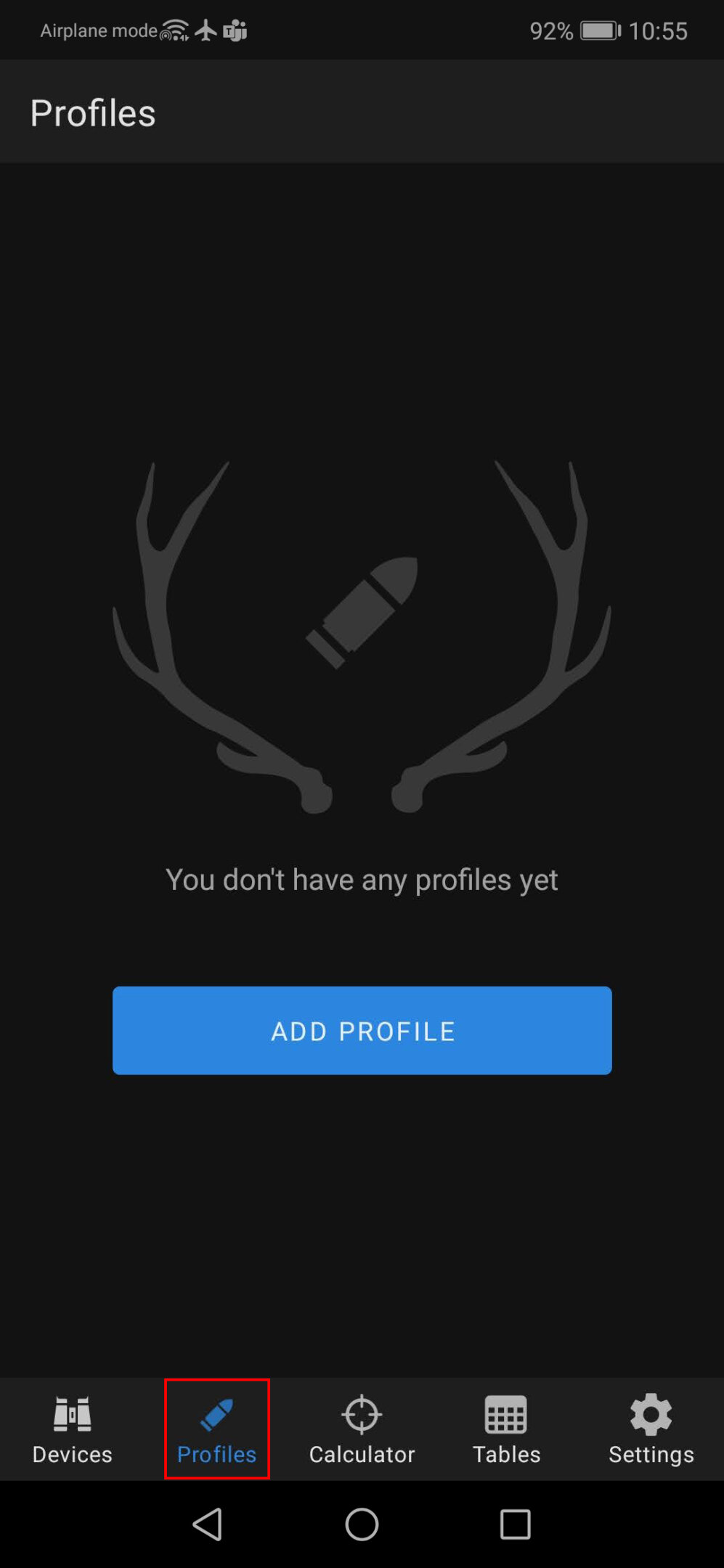724x1568 pixels.
Task: Open the Settings tab
Action: point(651,1429)
